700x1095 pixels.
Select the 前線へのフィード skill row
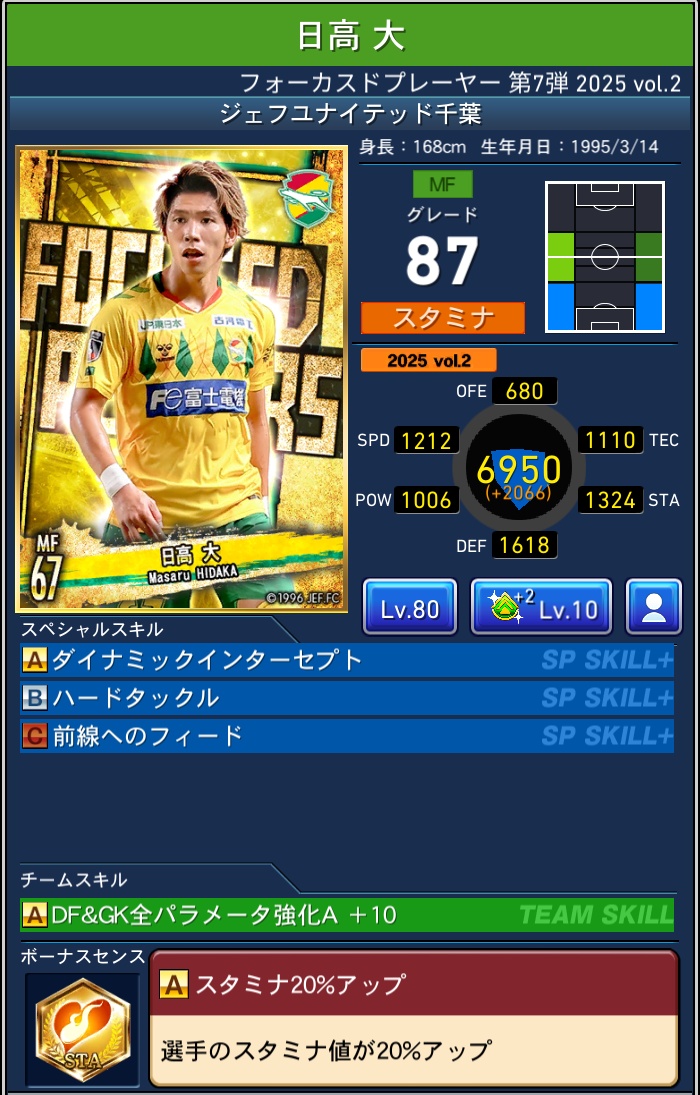tap(346, 736)
